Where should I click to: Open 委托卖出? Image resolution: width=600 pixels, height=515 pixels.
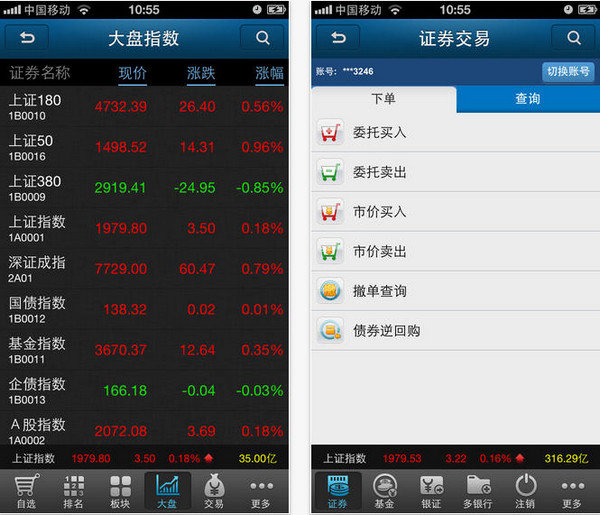(455, 172)
